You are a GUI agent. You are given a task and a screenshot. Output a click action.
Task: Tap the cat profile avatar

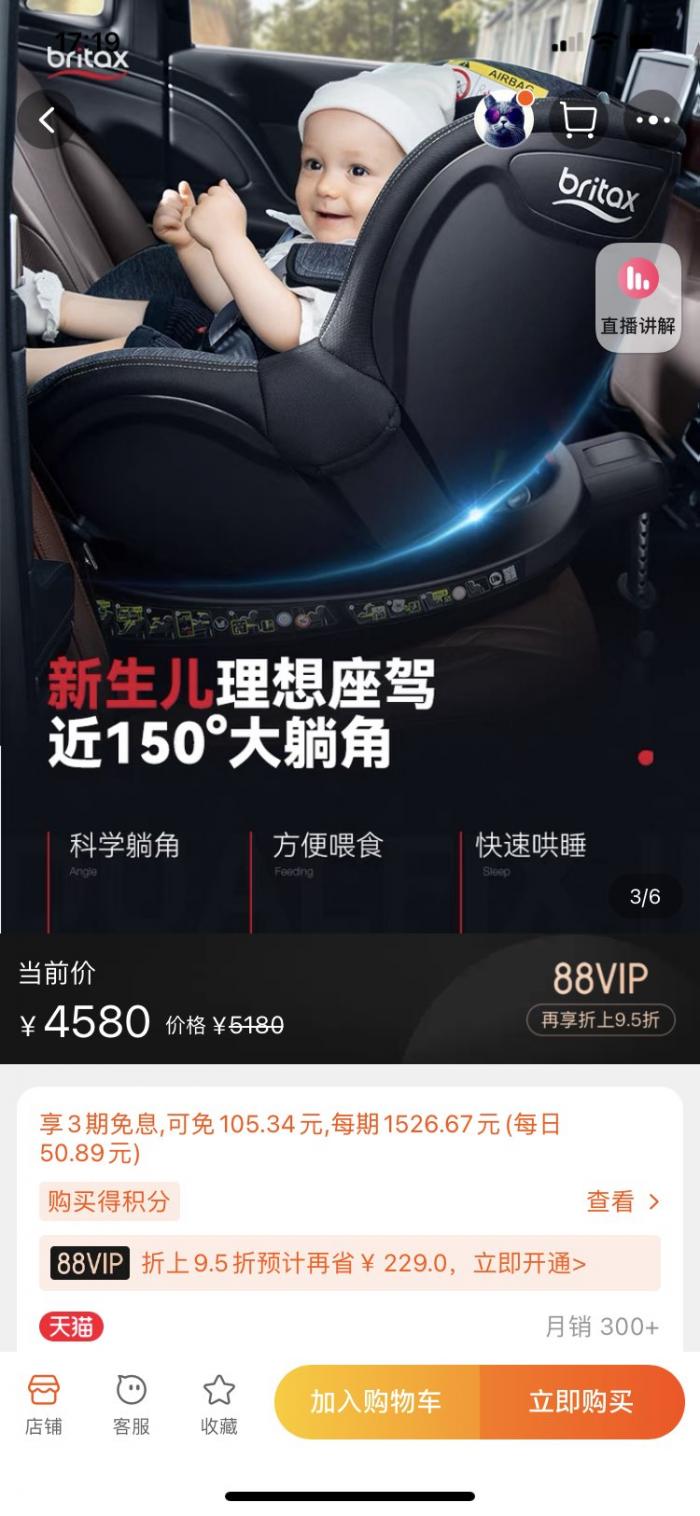pos(503,120)
